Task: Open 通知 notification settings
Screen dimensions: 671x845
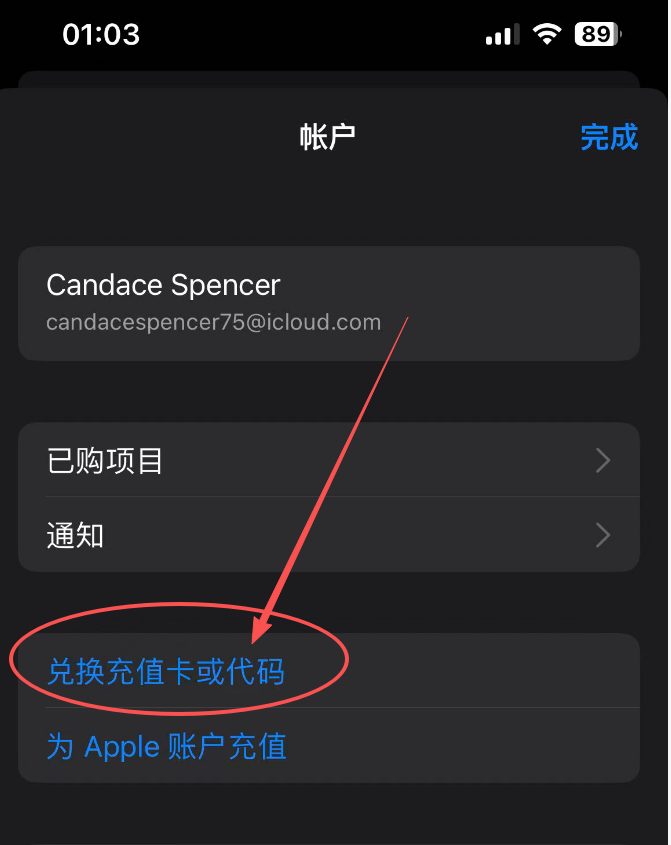Action: click(x=328, y=535)
